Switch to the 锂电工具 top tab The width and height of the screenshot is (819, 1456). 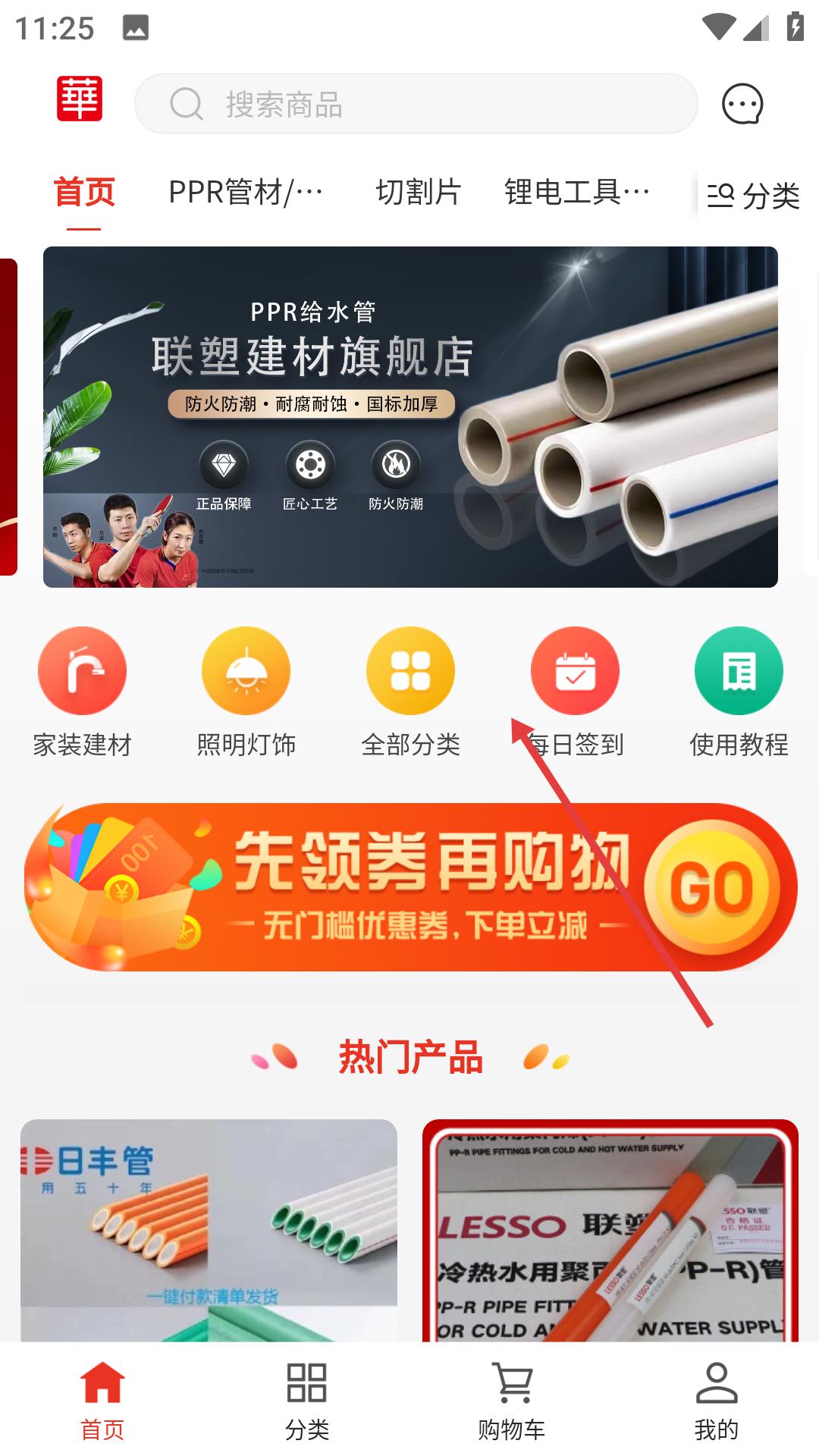point(576,193)
